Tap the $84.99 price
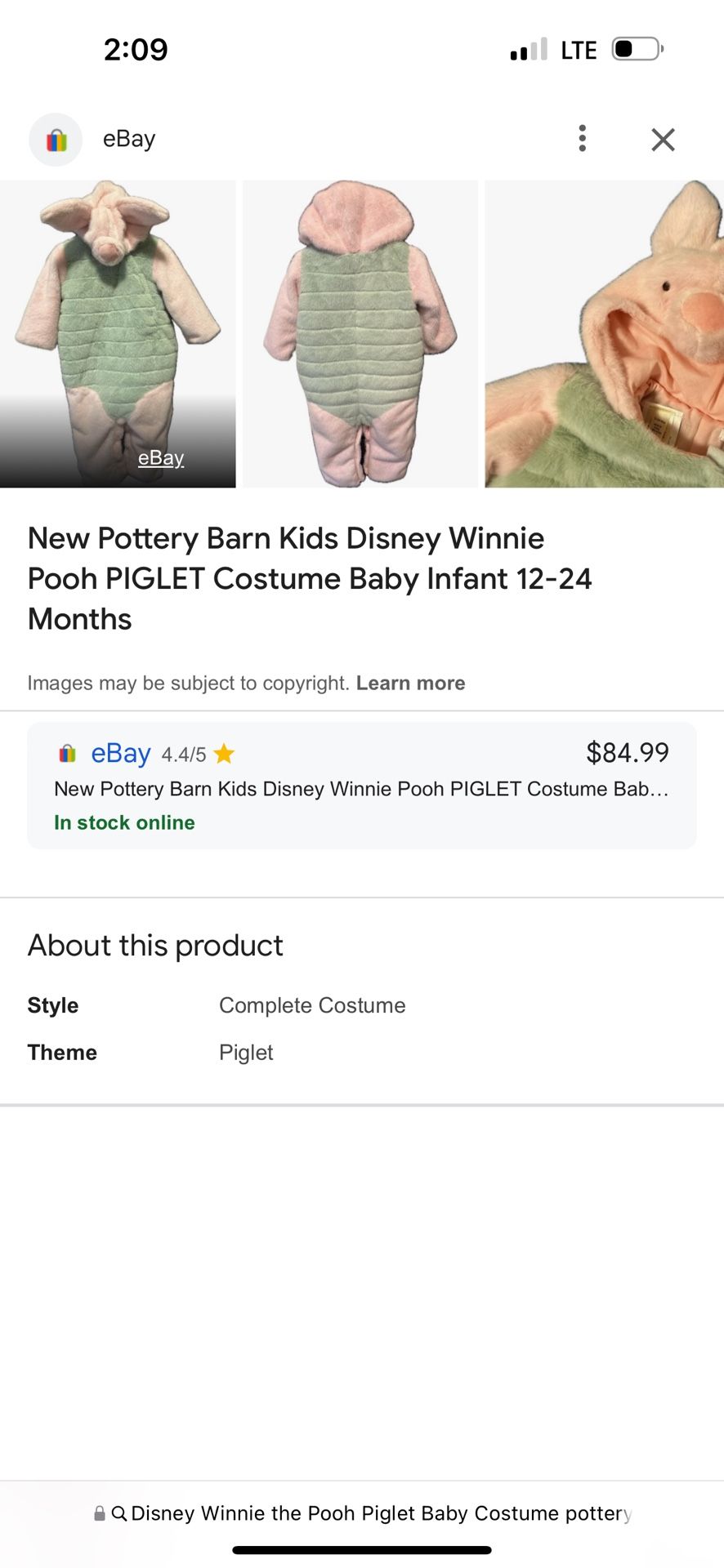The width and height of the screenshot is (724, 1568). click(x=628, y=752)
